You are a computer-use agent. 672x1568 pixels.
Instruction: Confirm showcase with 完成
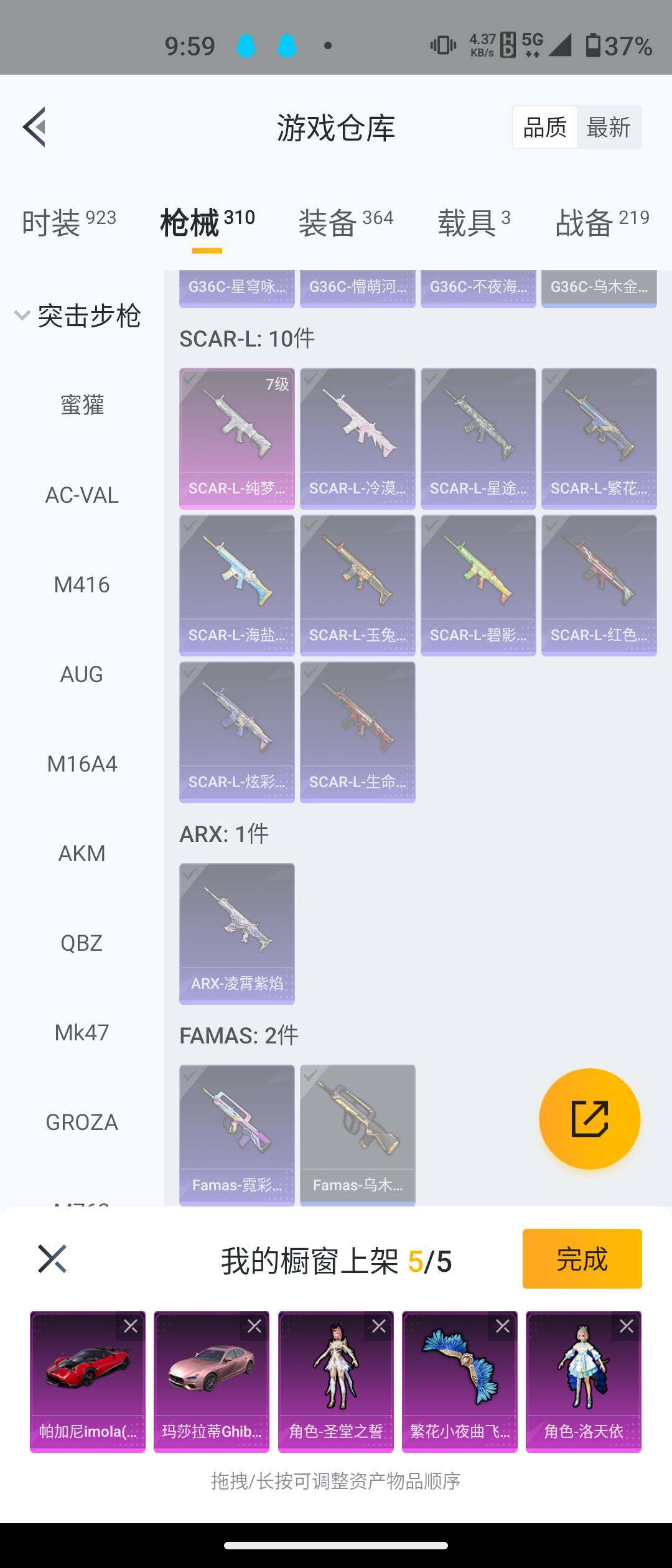(x=582, y=1258)
